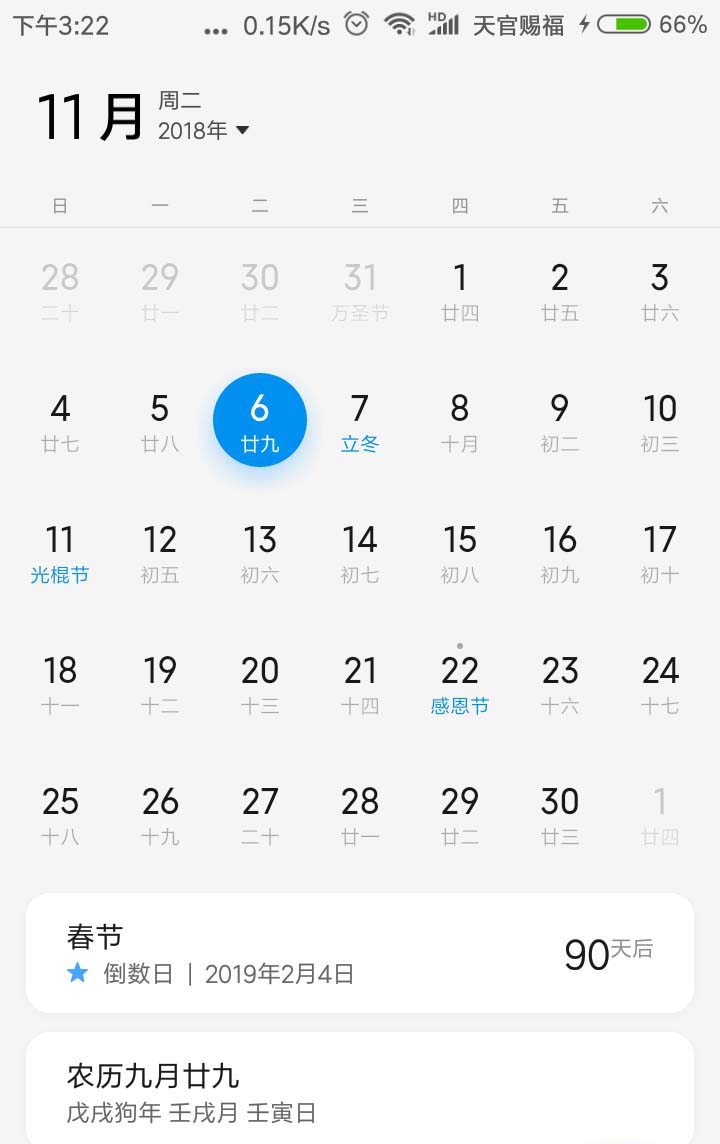Select November 7 立冬

click(x=360, y=421)
